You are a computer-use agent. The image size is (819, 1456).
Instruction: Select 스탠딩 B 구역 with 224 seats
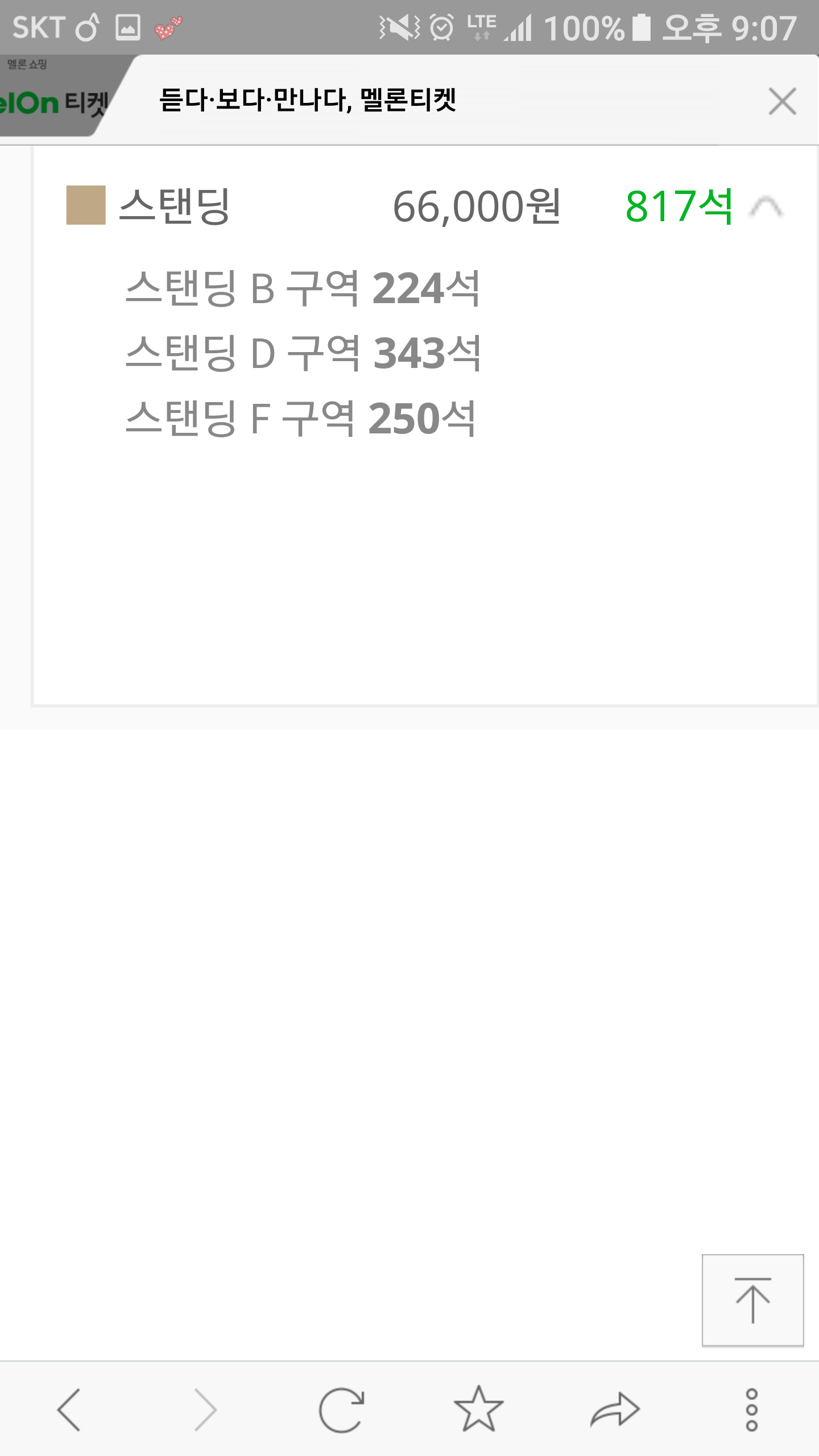click(303, 288)
